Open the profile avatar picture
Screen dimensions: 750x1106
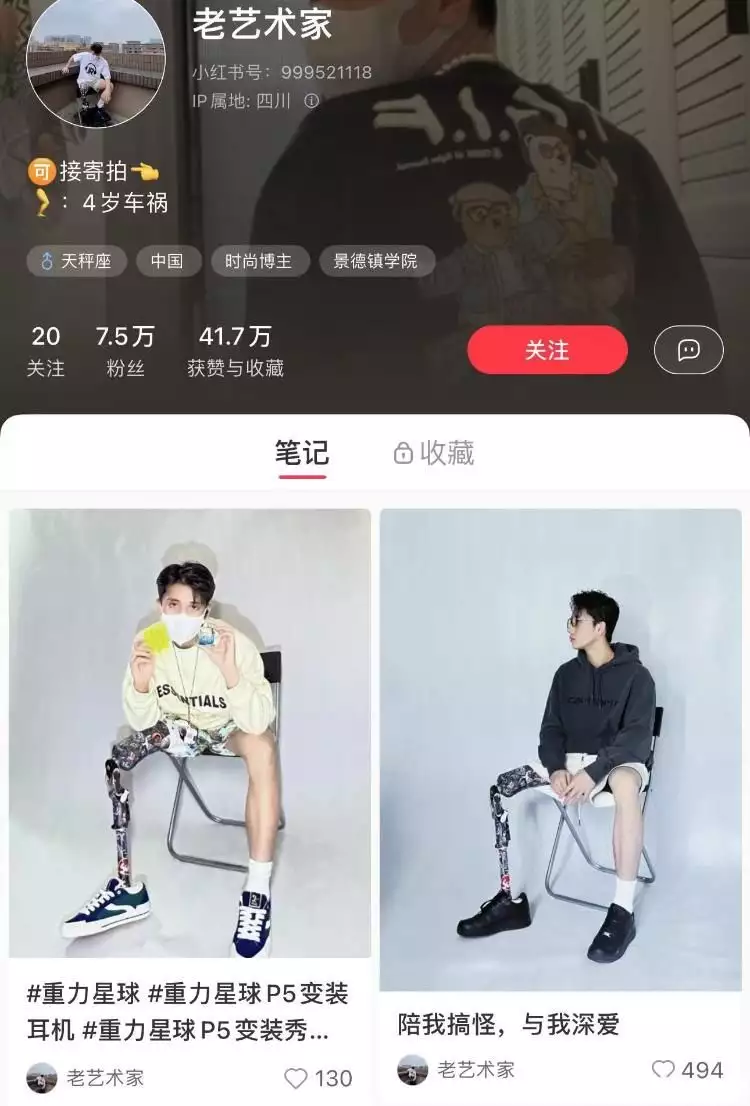[96, 60]
